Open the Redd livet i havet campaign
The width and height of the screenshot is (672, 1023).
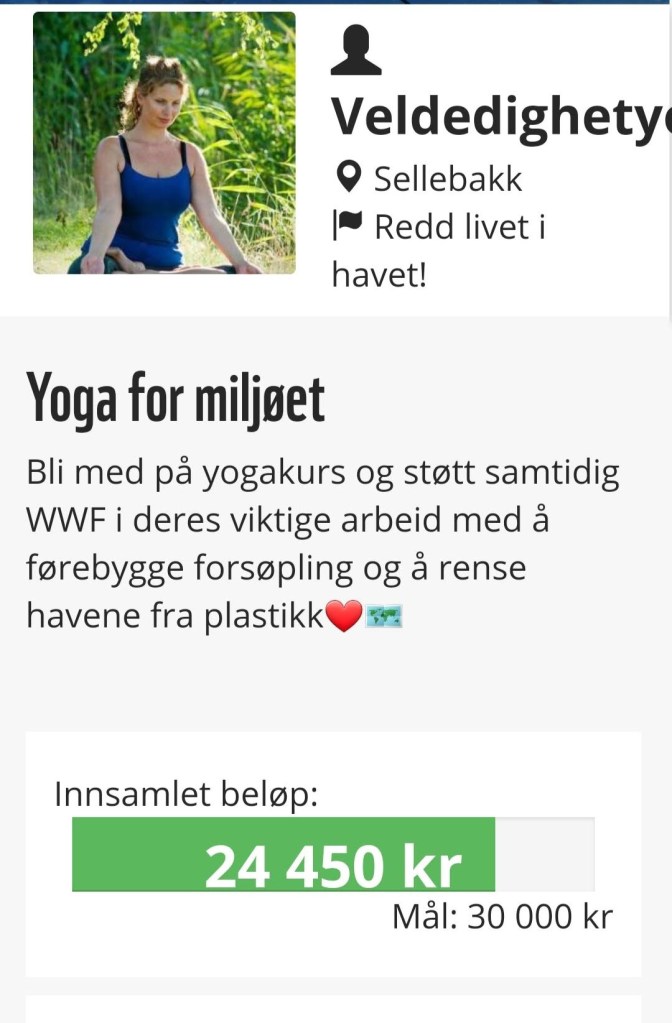[x=458, y=228]
